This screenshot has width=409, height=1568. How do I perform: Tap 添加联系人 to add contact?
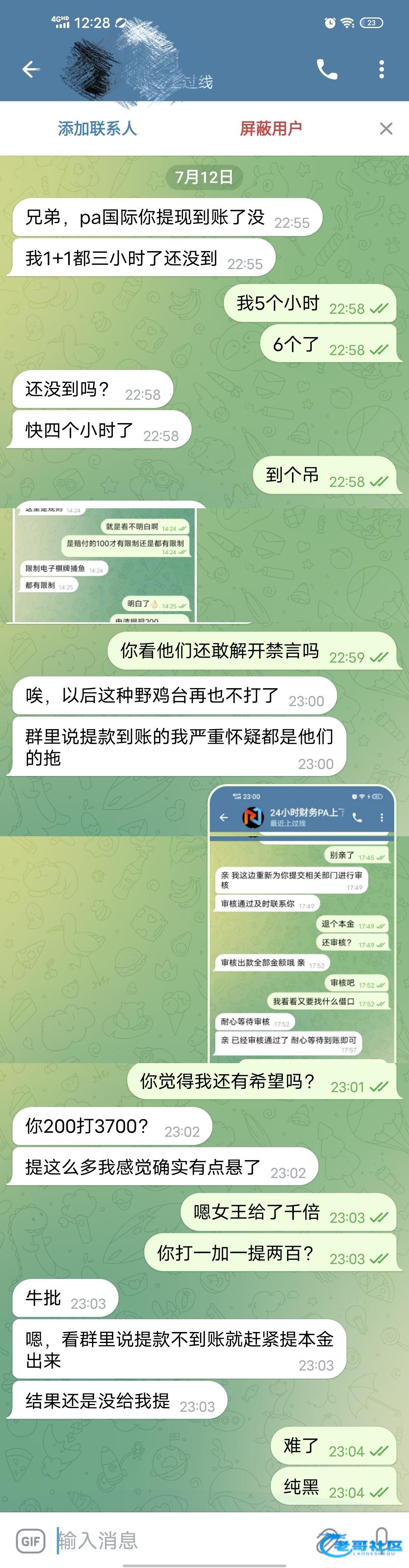click(97, 128)
